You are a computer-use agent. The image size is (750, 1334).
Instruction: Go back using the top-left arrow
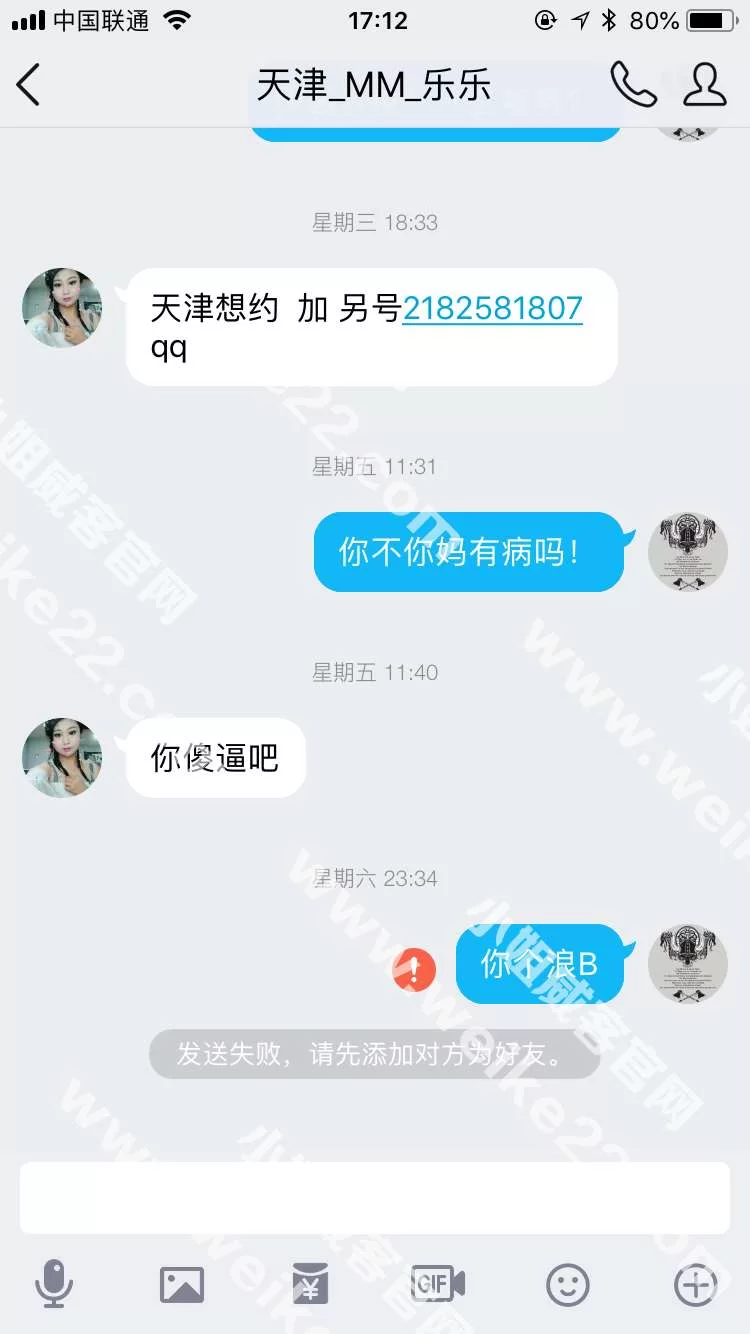point(29,85)
